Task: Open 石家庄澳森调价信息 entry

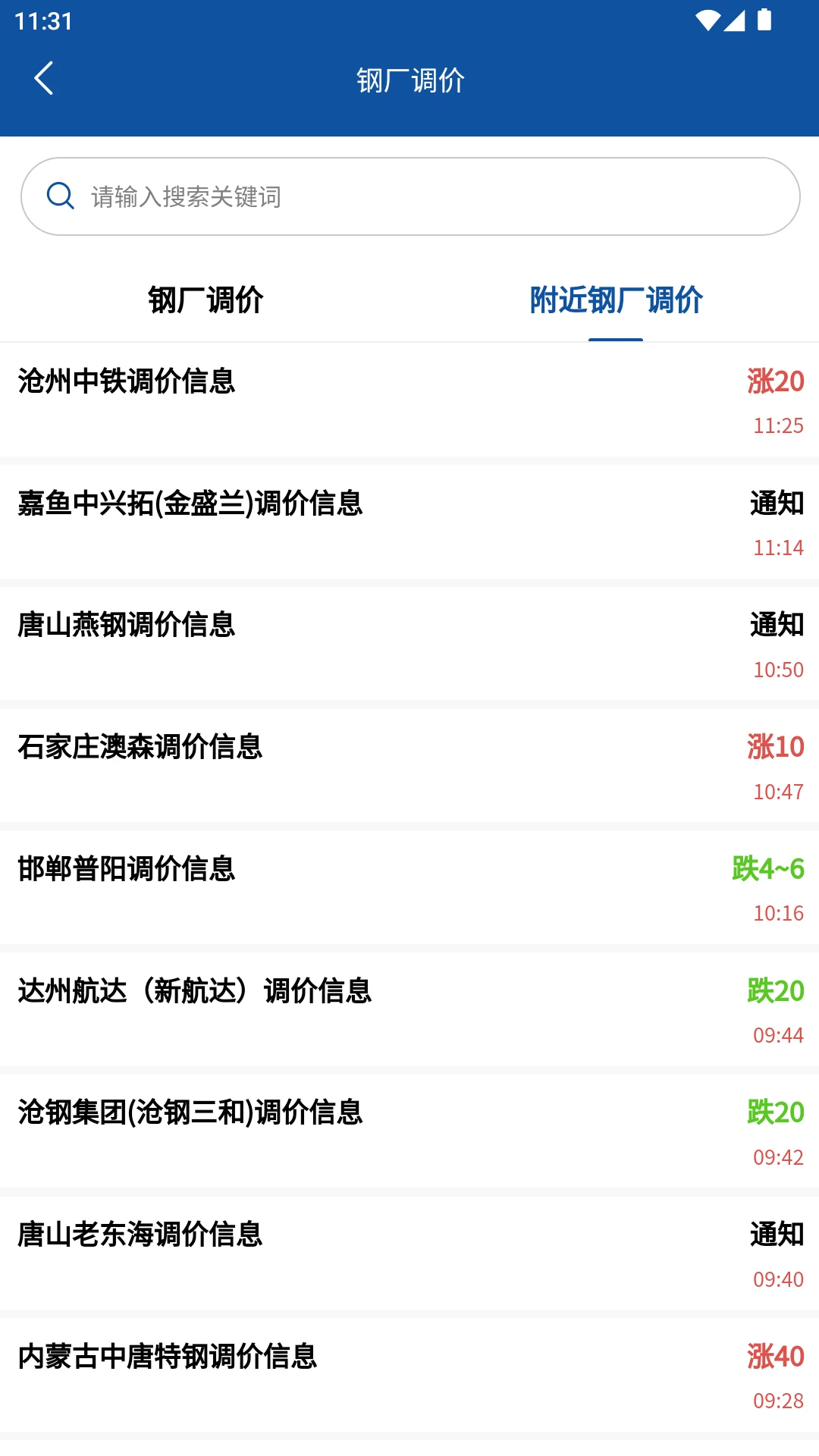Action: [409, 766]
